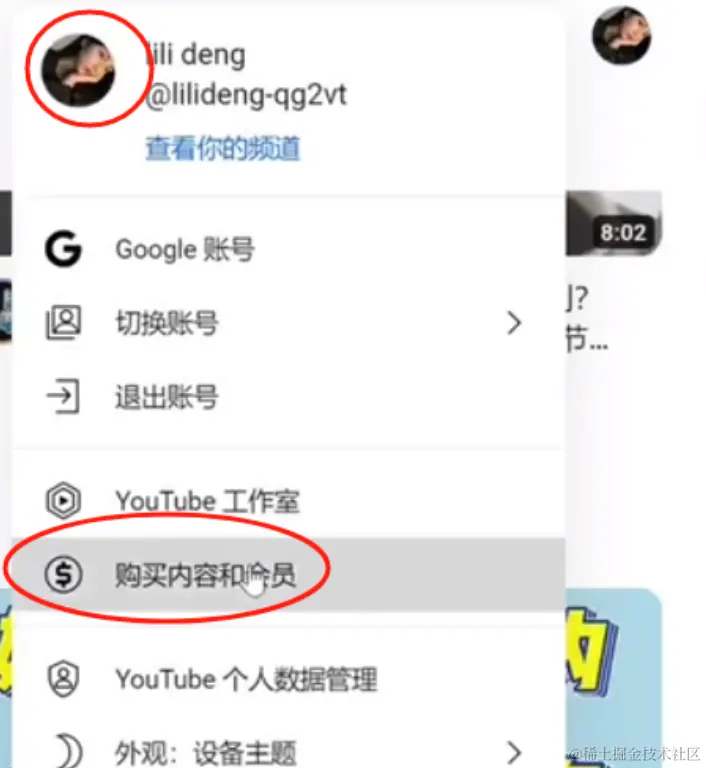The width and height of the screenshot is (706, 768).
Task: Open YouTube 工作室
Action: click(207, 500)
